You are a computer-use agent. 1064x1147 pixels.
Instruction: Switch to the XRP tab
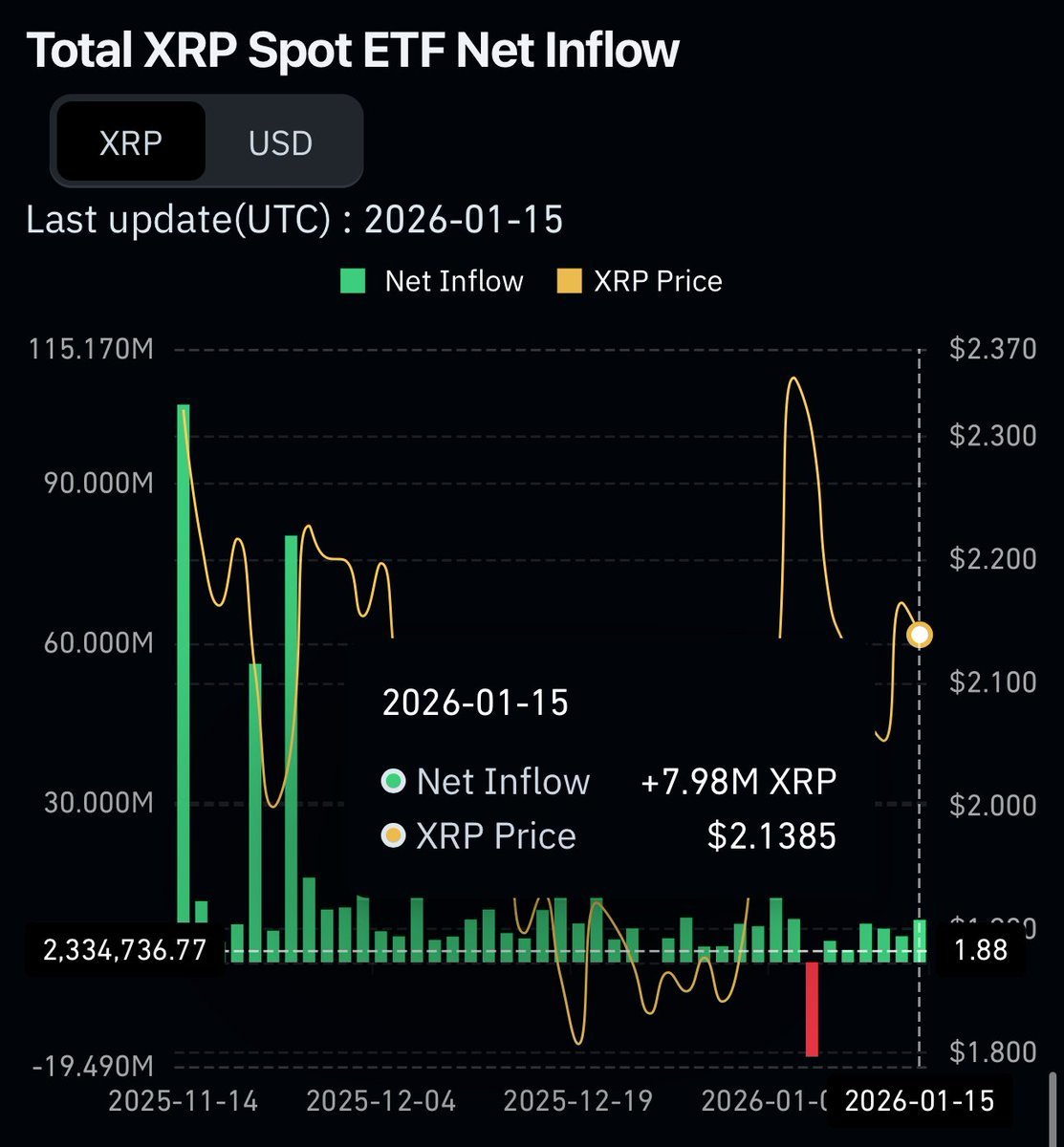click(x=130, y=141)
